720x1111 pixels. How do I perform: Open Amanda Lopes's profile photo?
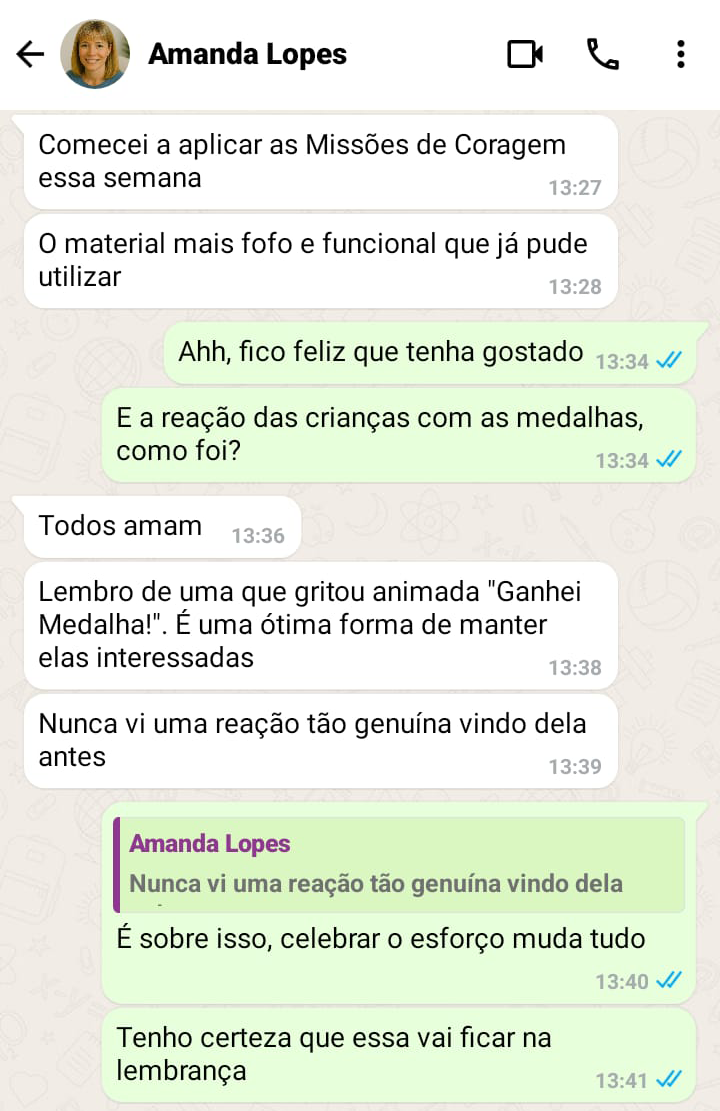(x=95, y=54)
